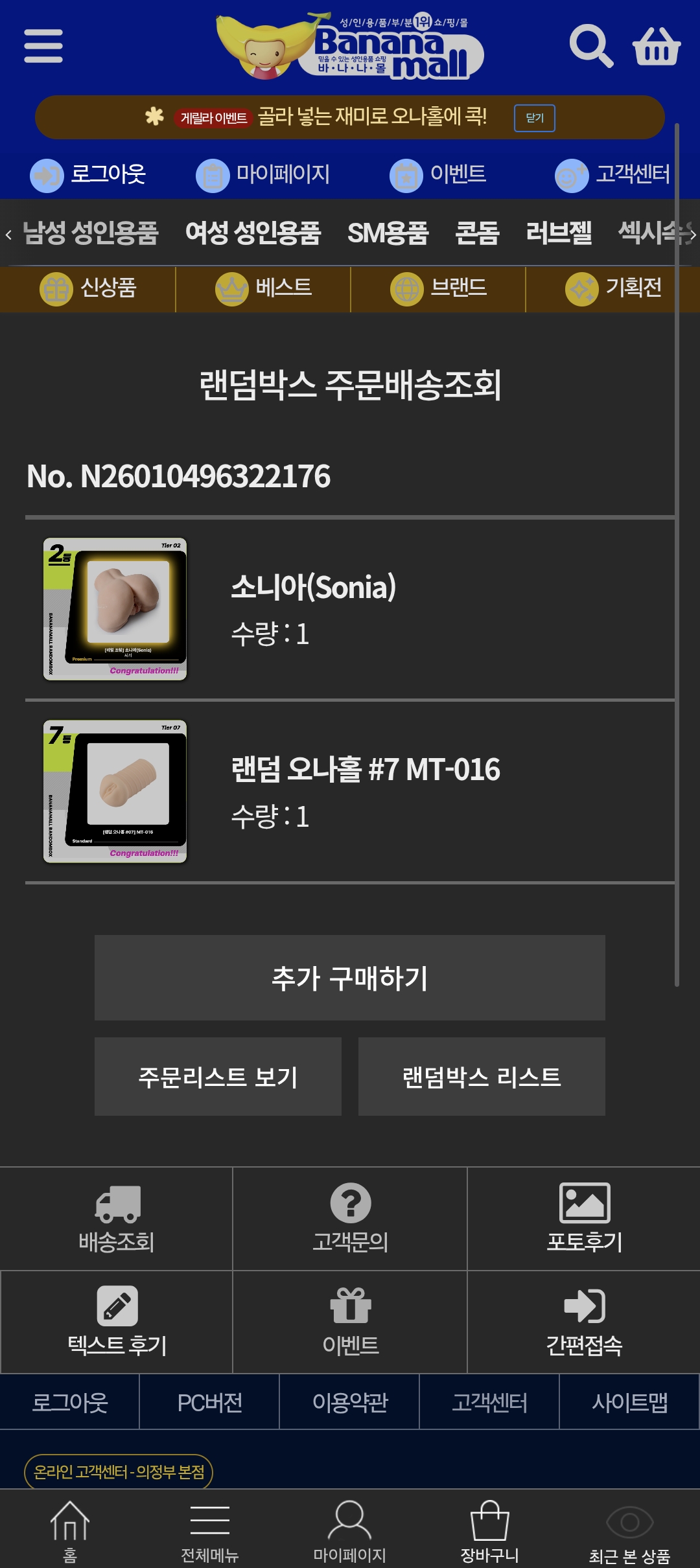Open the shopping basket icon in header
The image size is (700, 1568).
click(656, 46)
